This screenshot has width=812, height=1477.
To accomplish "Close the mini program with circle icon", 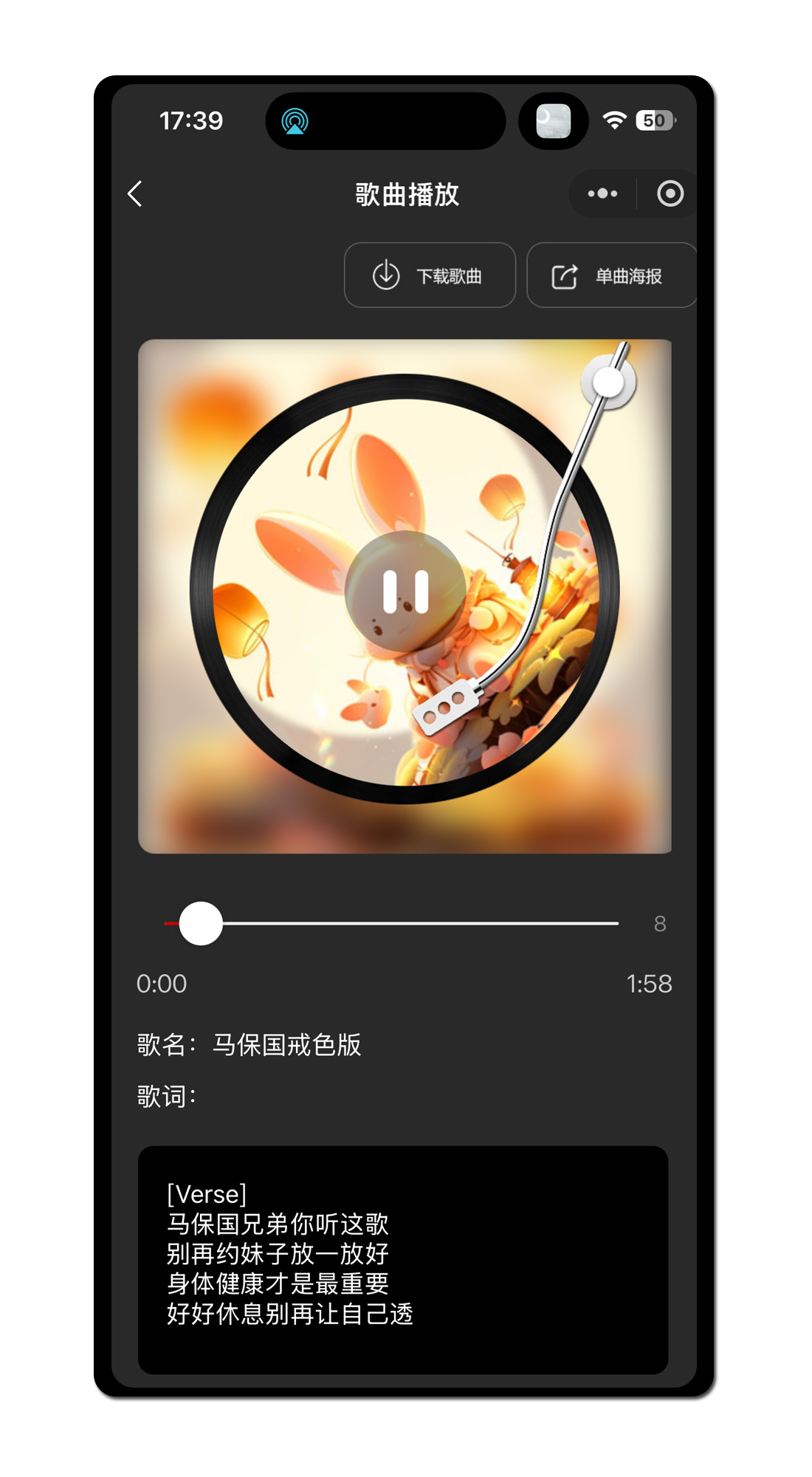I will click(670, 193).
